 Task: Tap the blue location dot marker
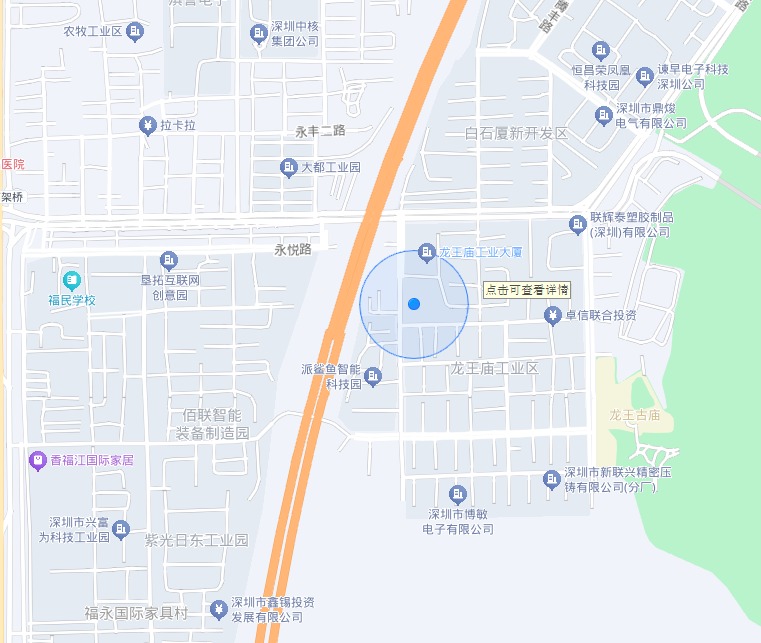click(414, 303)
